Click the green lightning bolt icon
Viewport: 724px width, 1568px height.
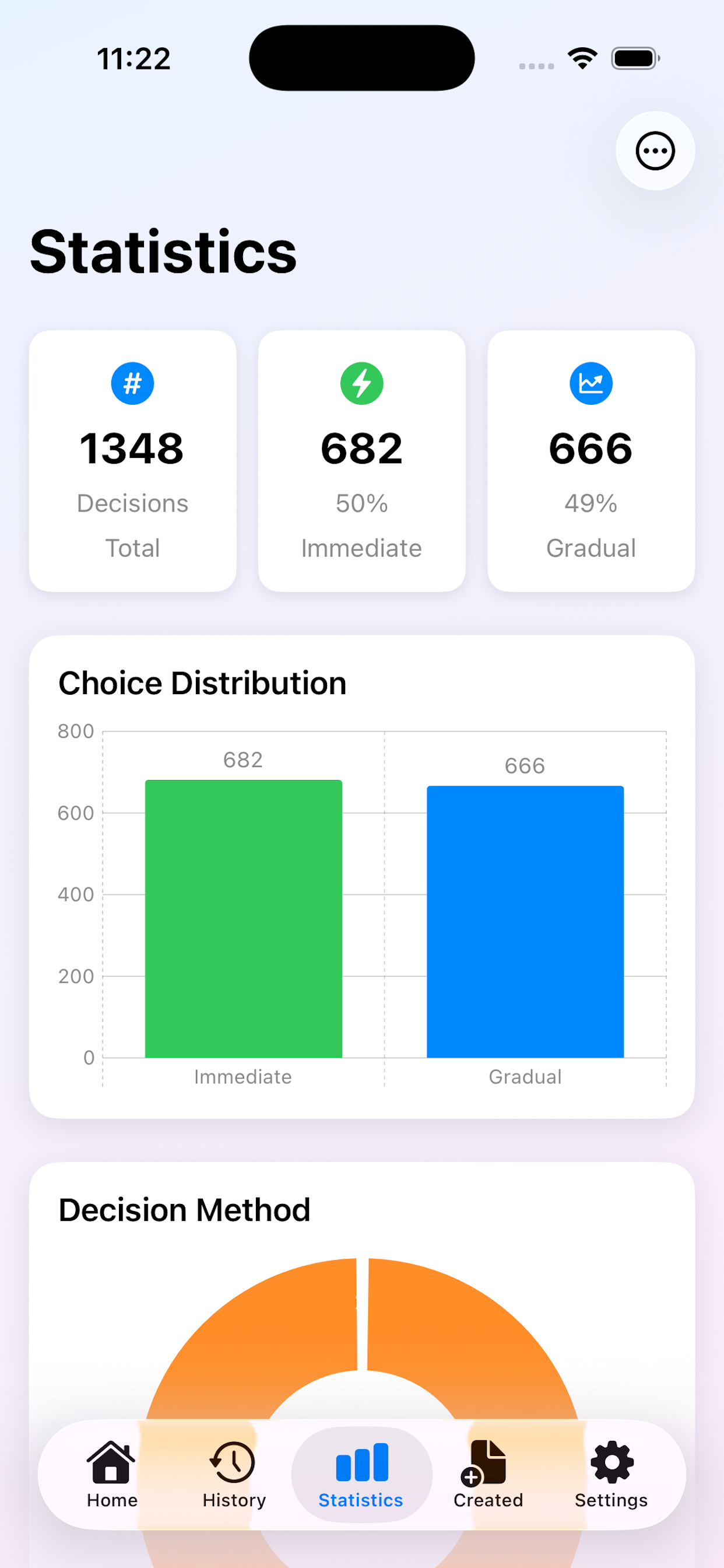[x=361, y=383]
